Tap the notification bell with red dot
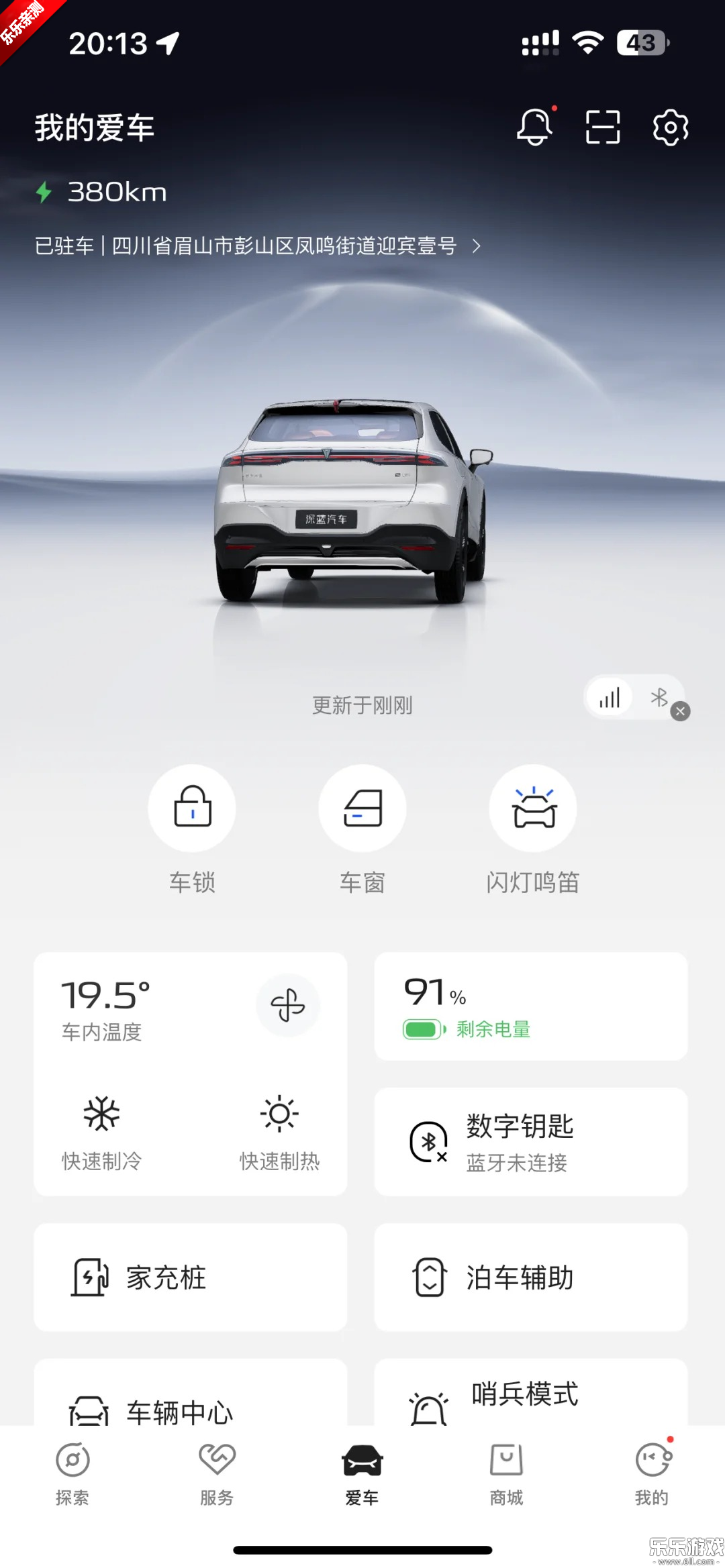The width and height of the screenshot is (725, 1568). click(535, 127)
